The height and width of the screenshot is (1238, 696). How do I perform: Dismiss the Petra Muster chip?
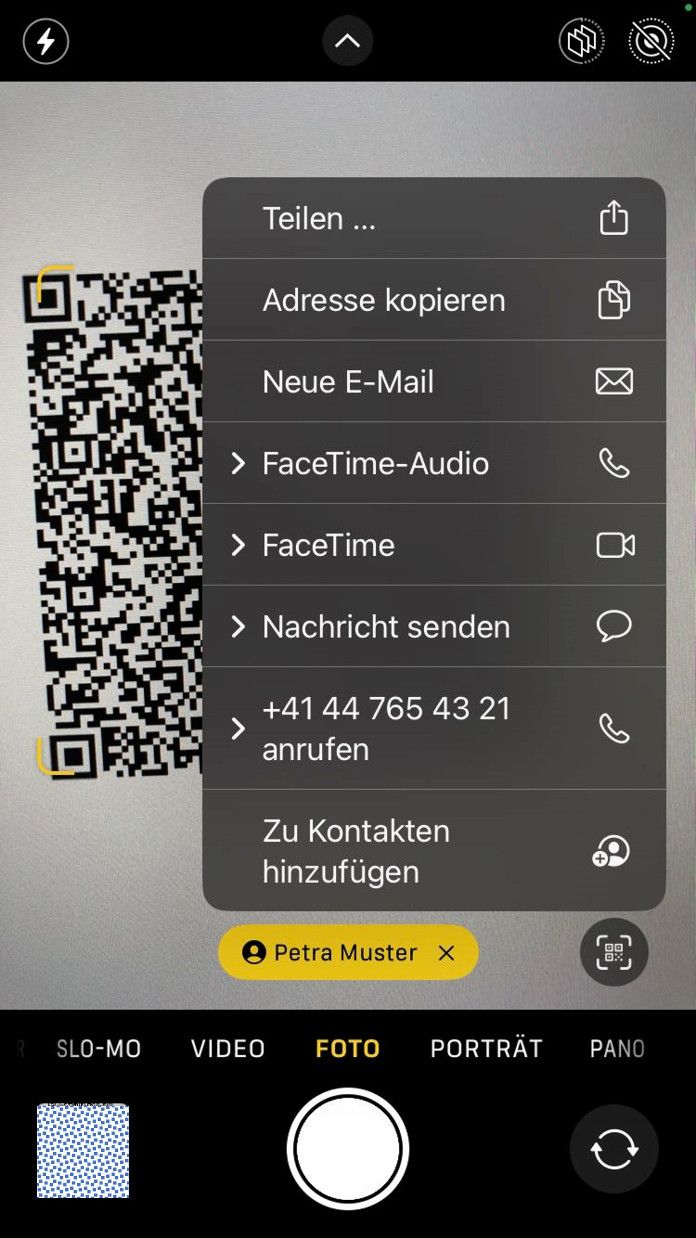[x=447, y=953]
